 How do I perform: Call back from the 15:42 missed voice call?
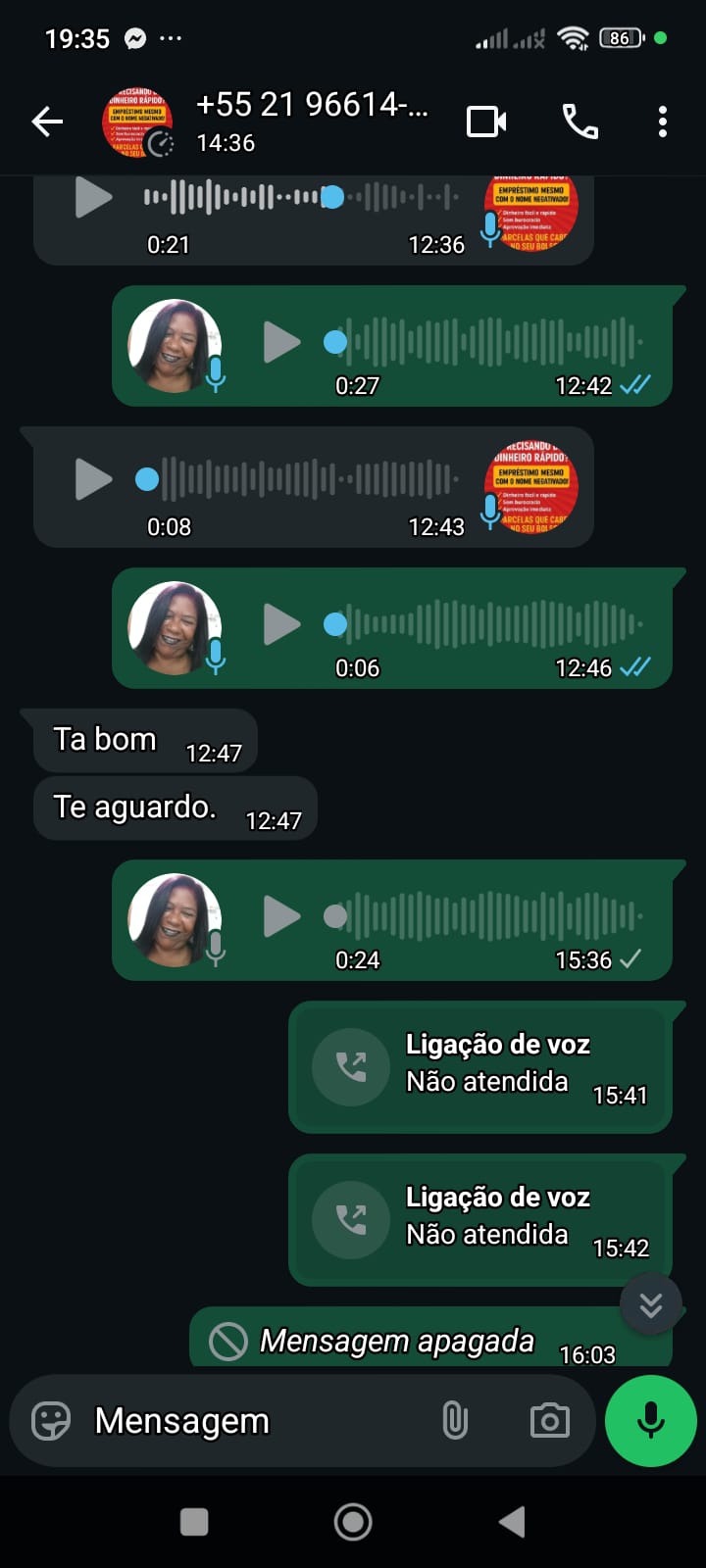pyautogui.click(x=351, y=1219)
